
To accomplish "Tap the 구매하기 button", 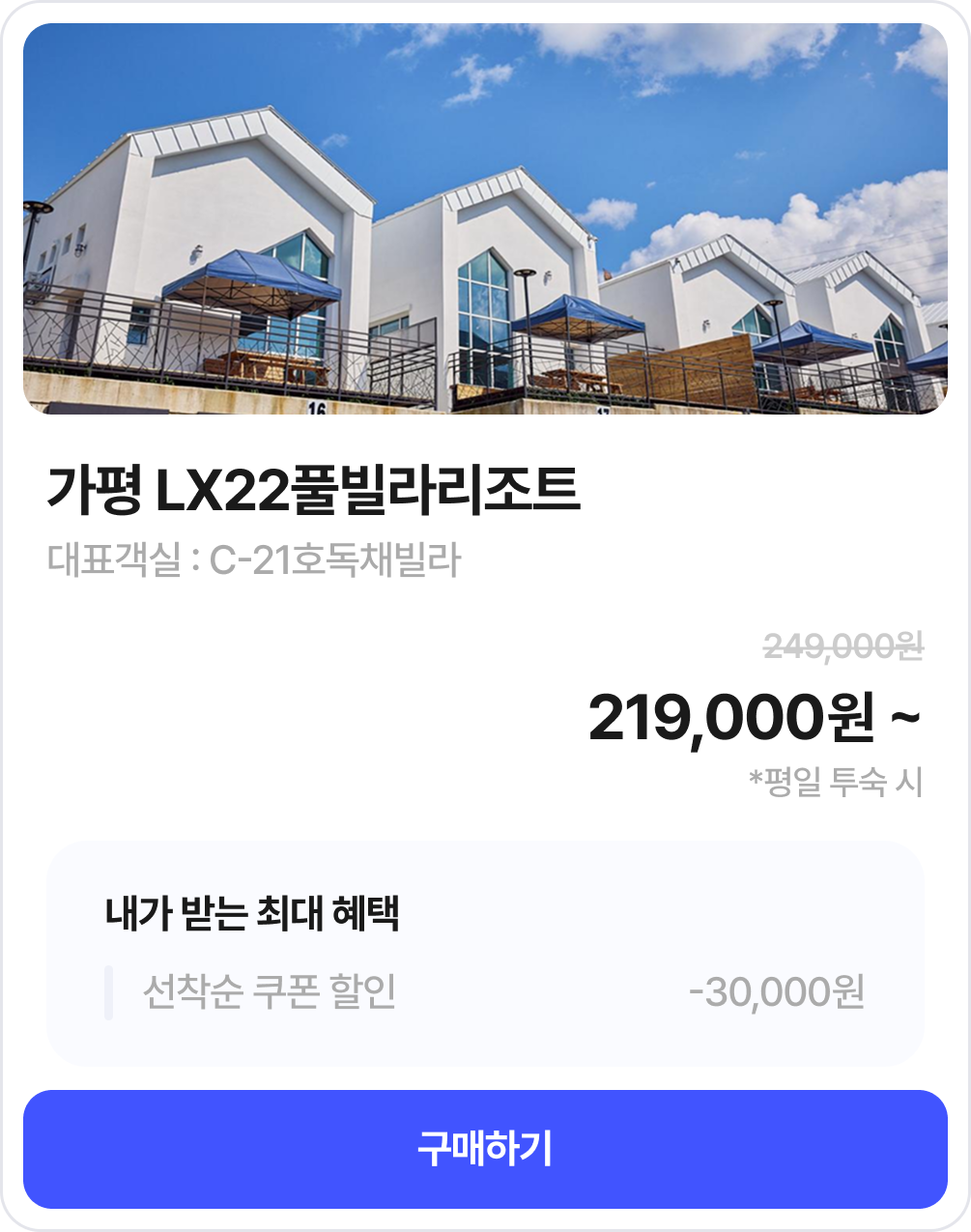I will [485, 1149].
